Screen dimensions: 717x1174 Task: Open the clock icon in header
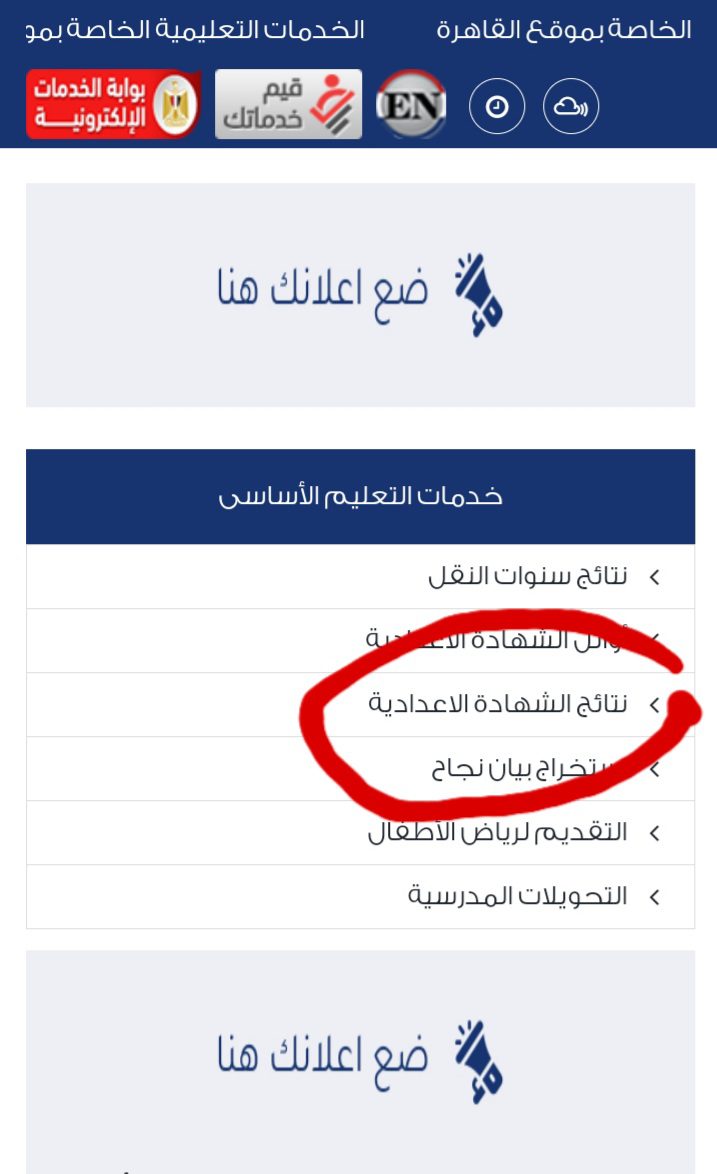pyautogui.click(x=497, y=106)
